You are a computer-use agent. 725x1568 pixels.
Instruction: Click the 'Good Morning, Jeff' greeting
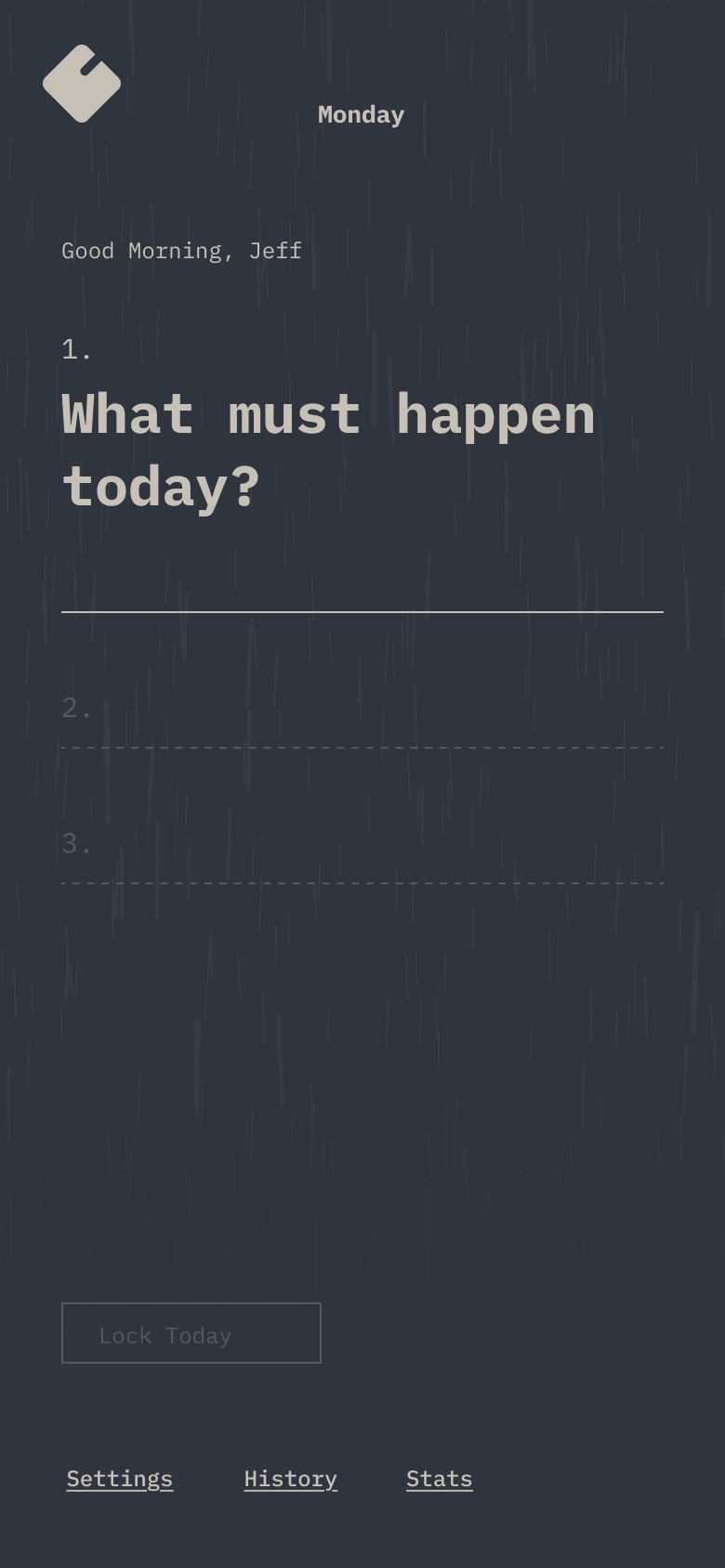click(x=182, y=250)
